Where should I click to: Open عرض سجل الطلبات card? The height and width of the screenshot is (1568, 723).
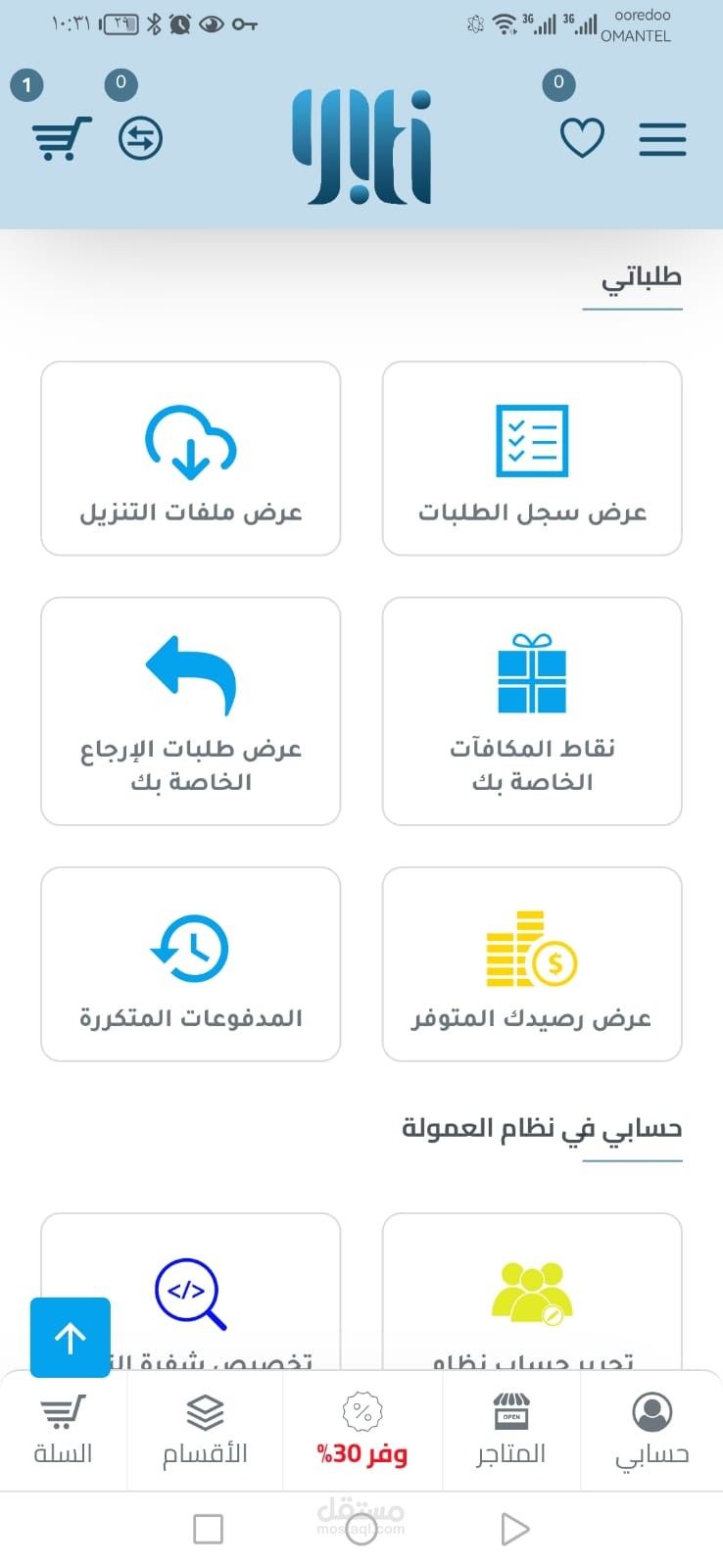click(532, 459)
